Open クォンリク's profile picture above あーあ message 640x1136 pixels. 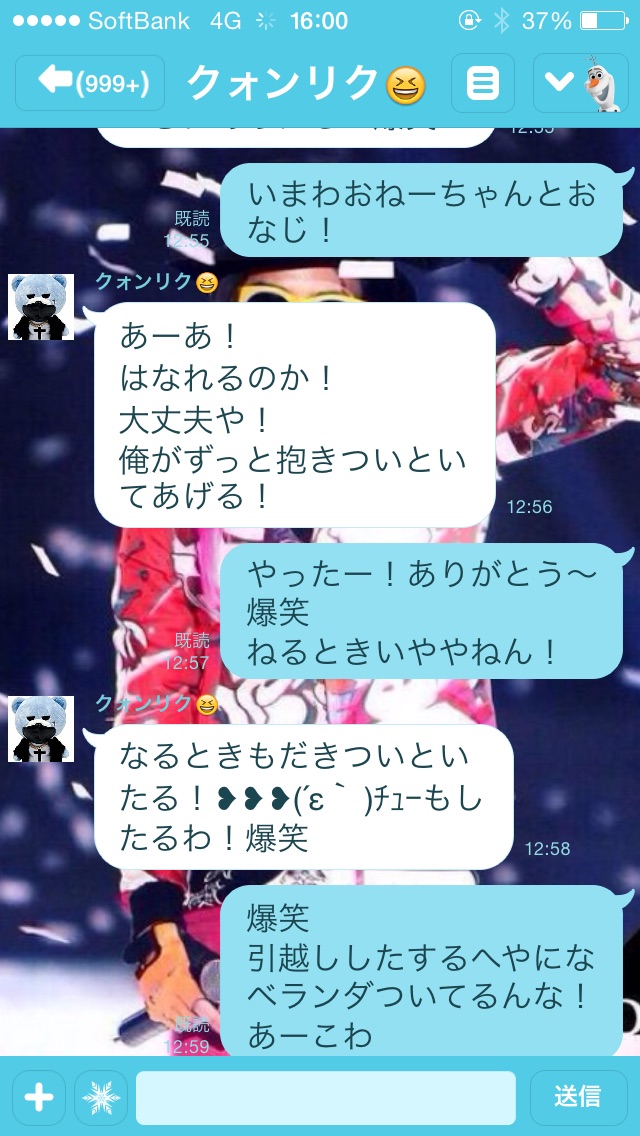click(41, 307)
